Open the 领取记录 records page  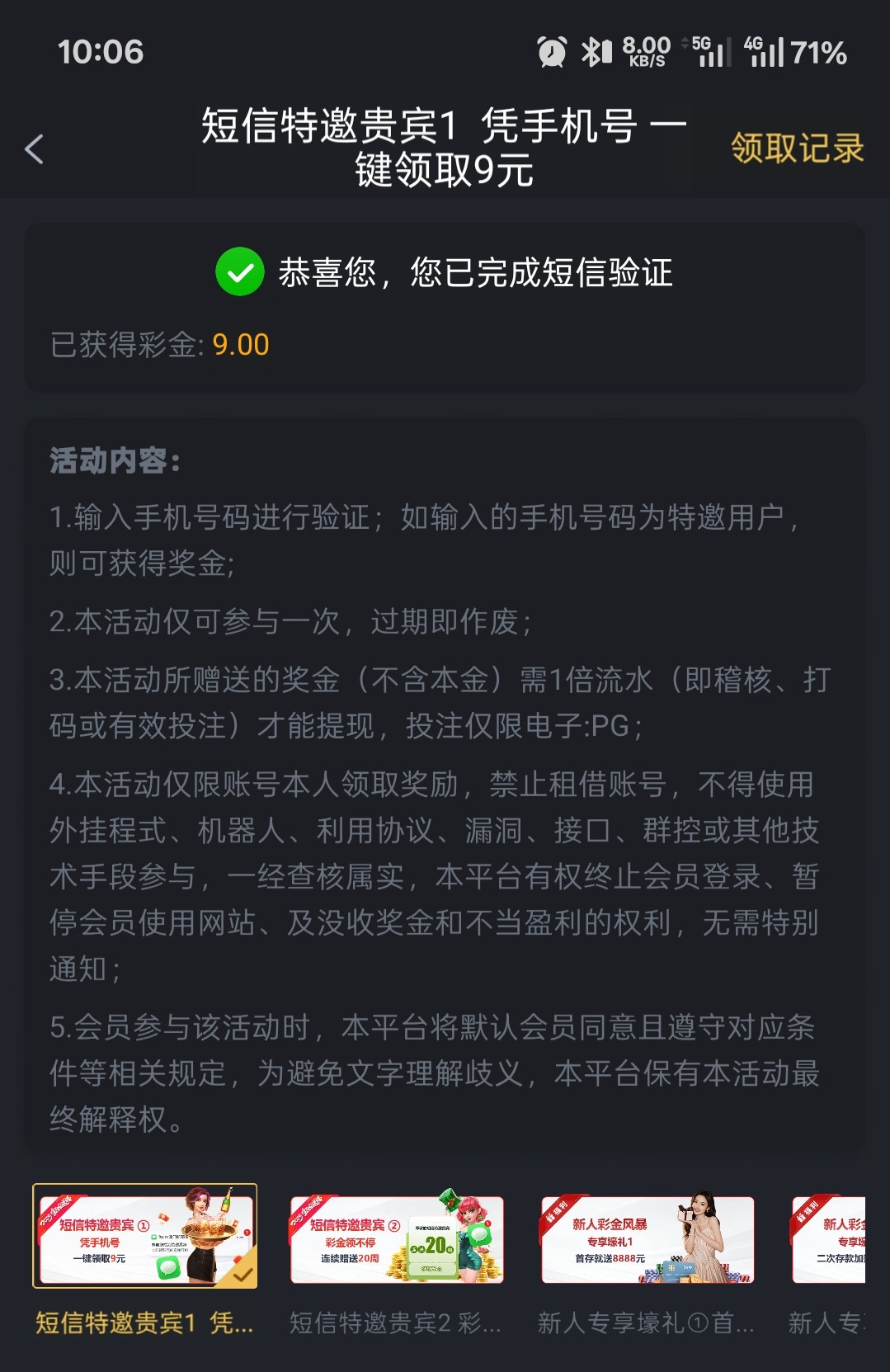click(x=794, y=149)
